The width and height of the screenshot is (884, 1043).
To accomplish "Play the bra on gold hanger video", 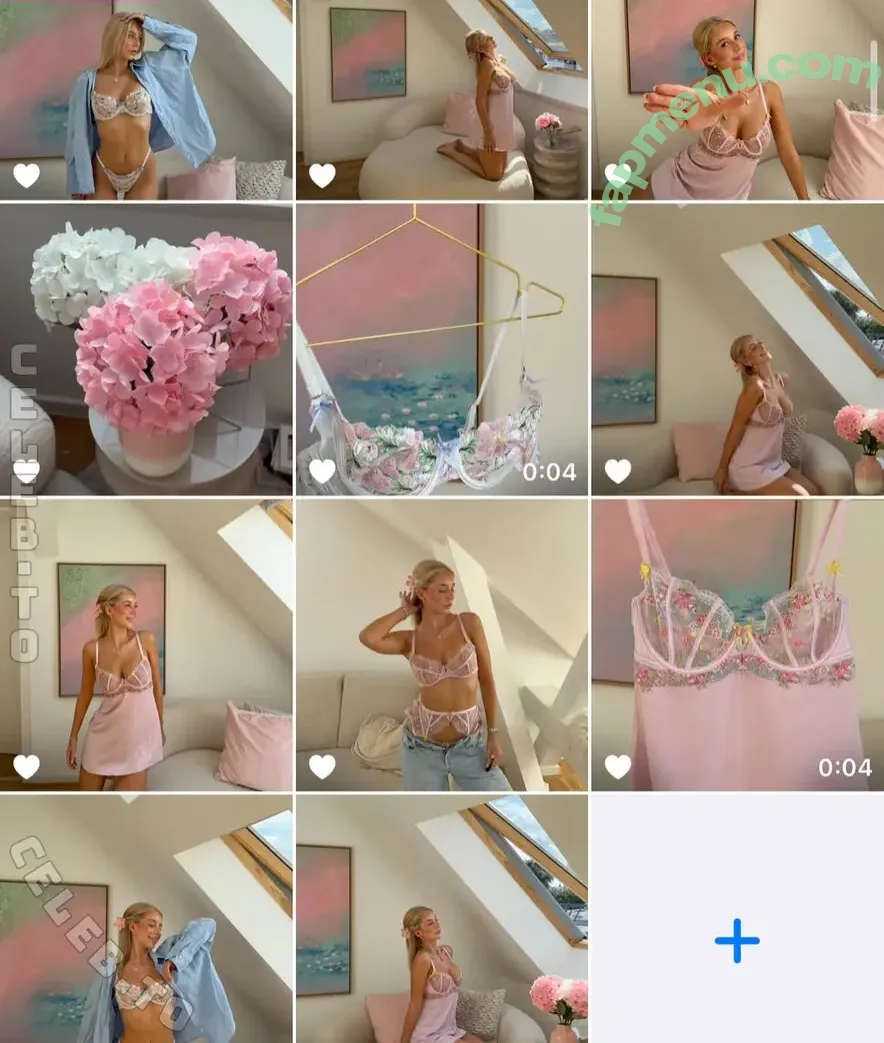I will tap(441, 350).
